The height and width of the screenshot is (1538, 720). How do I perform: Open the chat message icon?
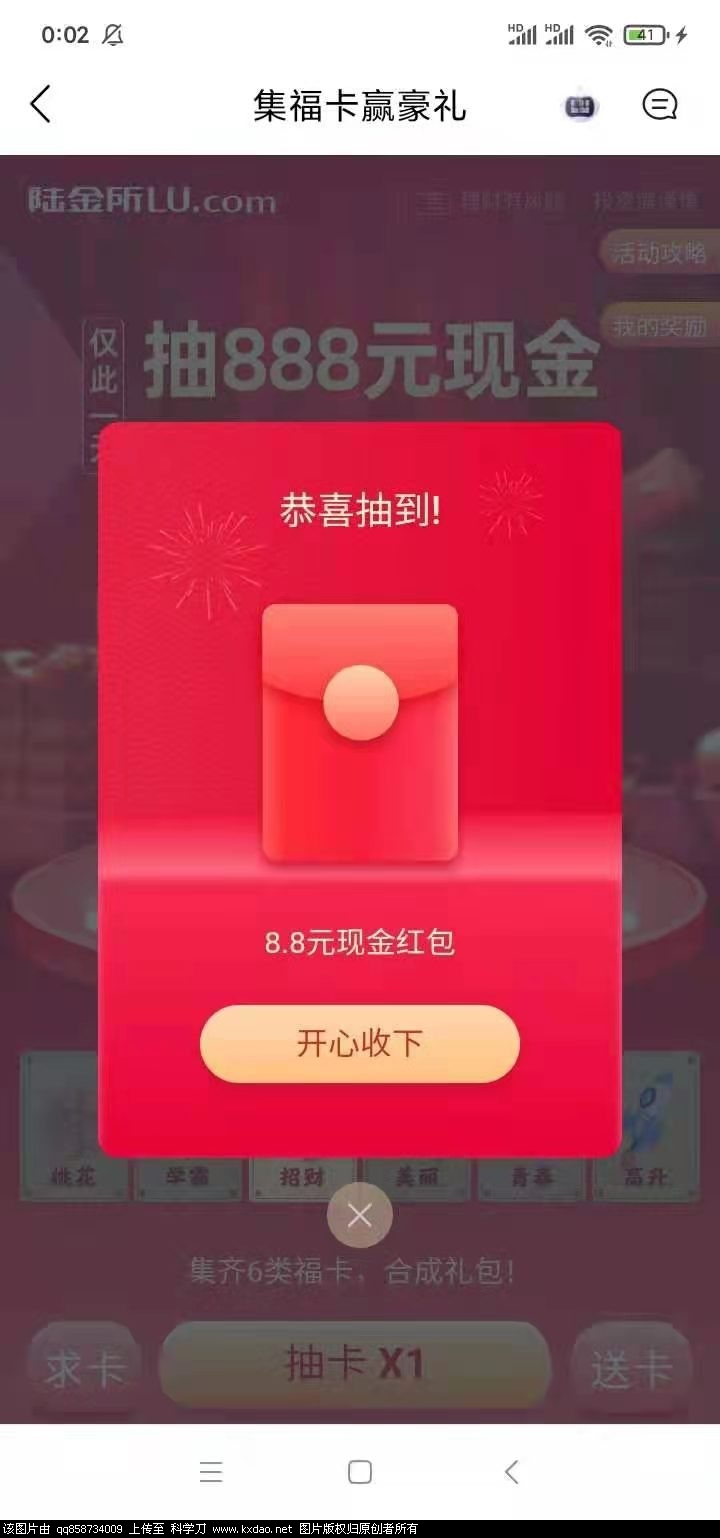pyautogui.click(x=659, y=105)
